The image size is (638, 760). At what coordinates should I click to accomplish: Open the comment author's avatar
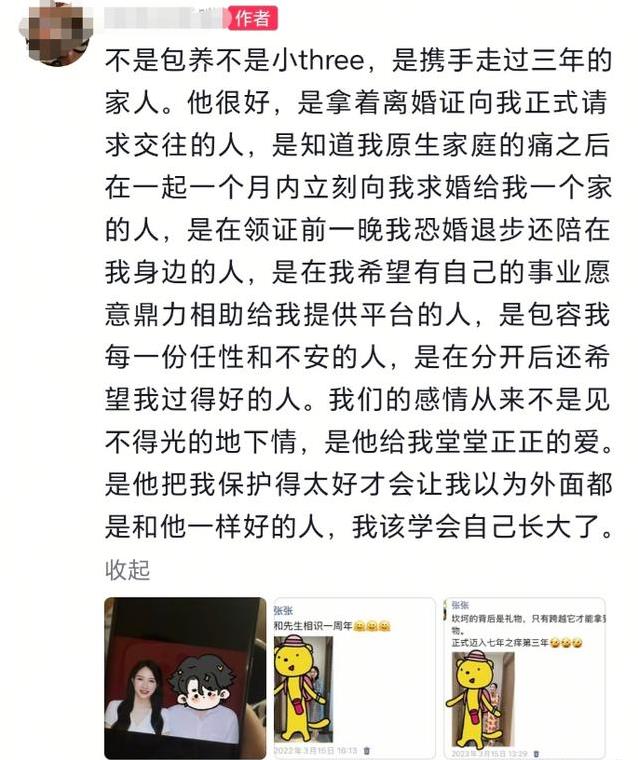pyautogui.click(x=50, y=30)
